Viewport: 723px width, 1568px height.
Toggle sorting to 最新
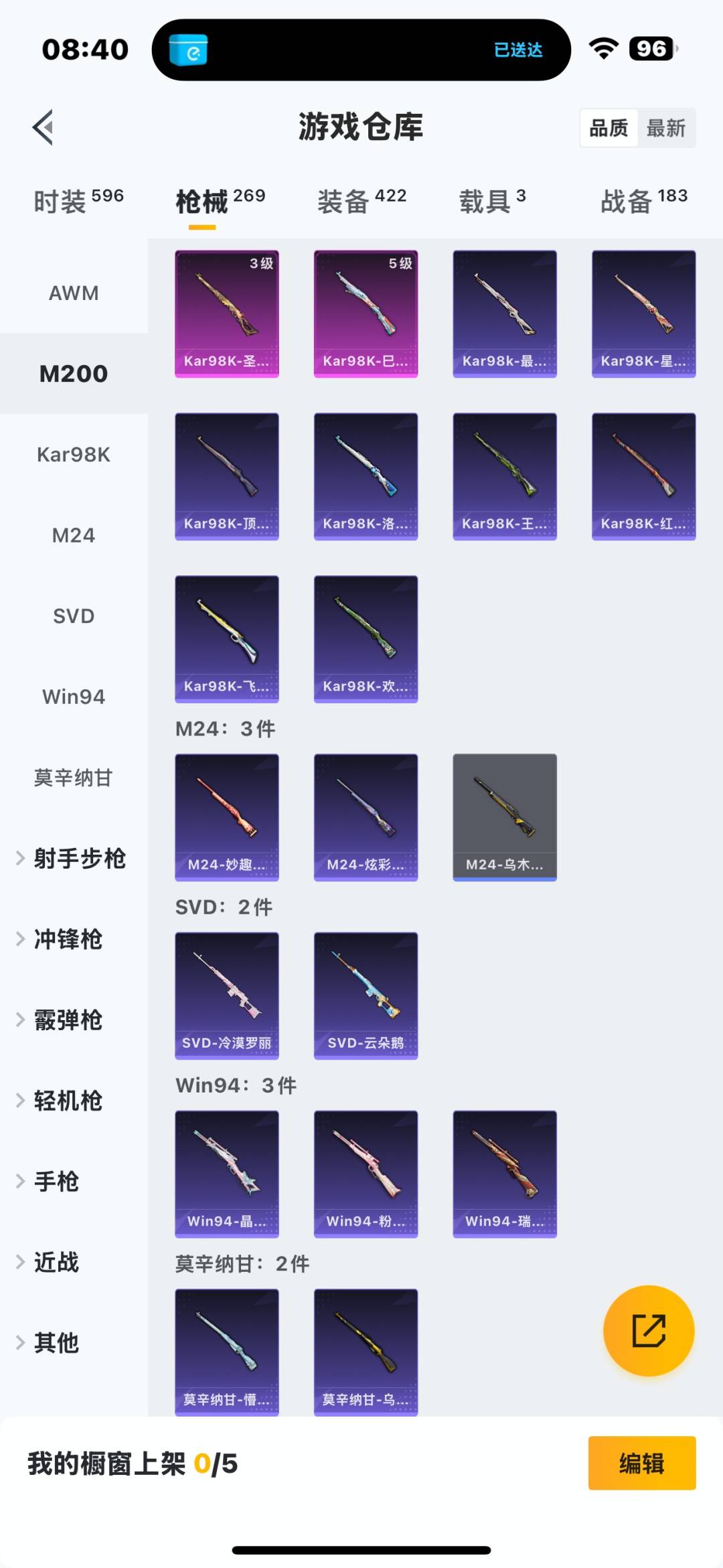pyautogui.click(x=665, y=127)
